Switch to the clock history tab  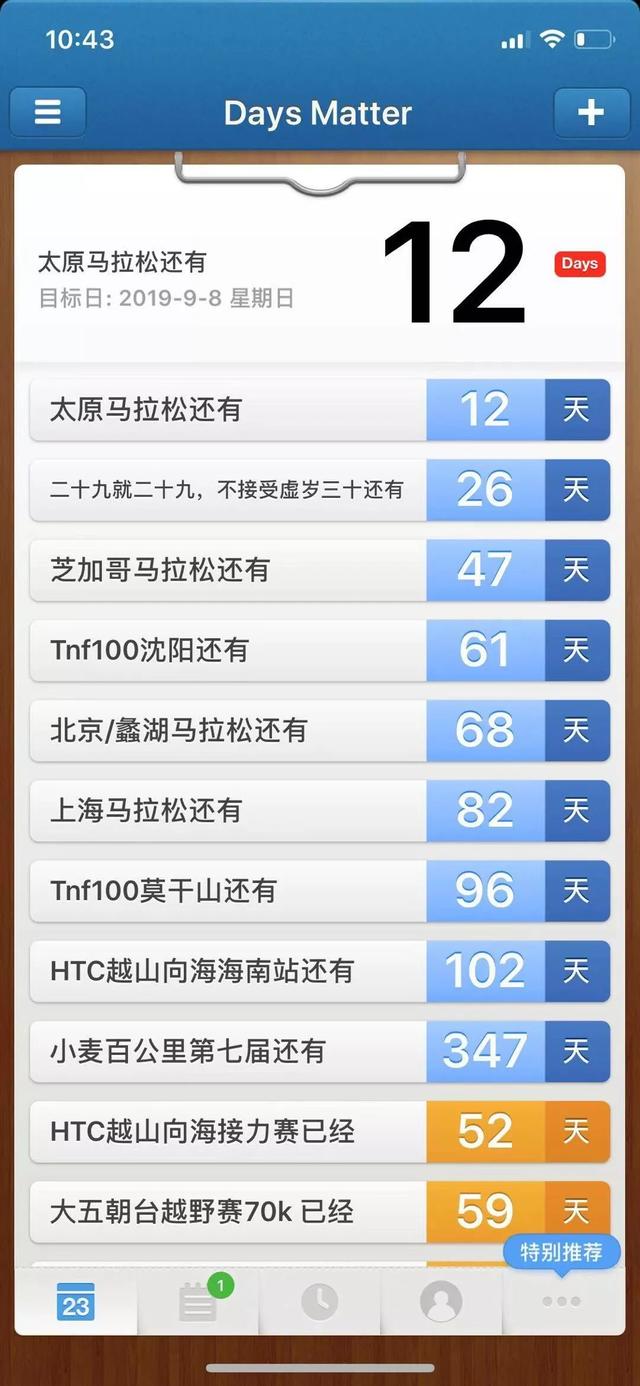point(320,1302)
